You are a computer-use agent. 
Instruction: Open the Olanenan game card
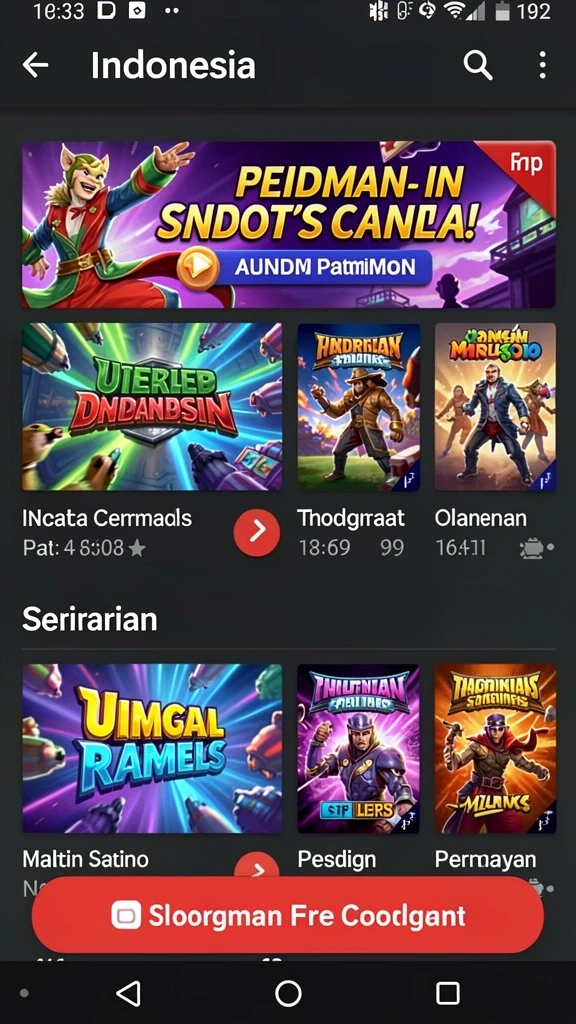(x=495, y=406)
